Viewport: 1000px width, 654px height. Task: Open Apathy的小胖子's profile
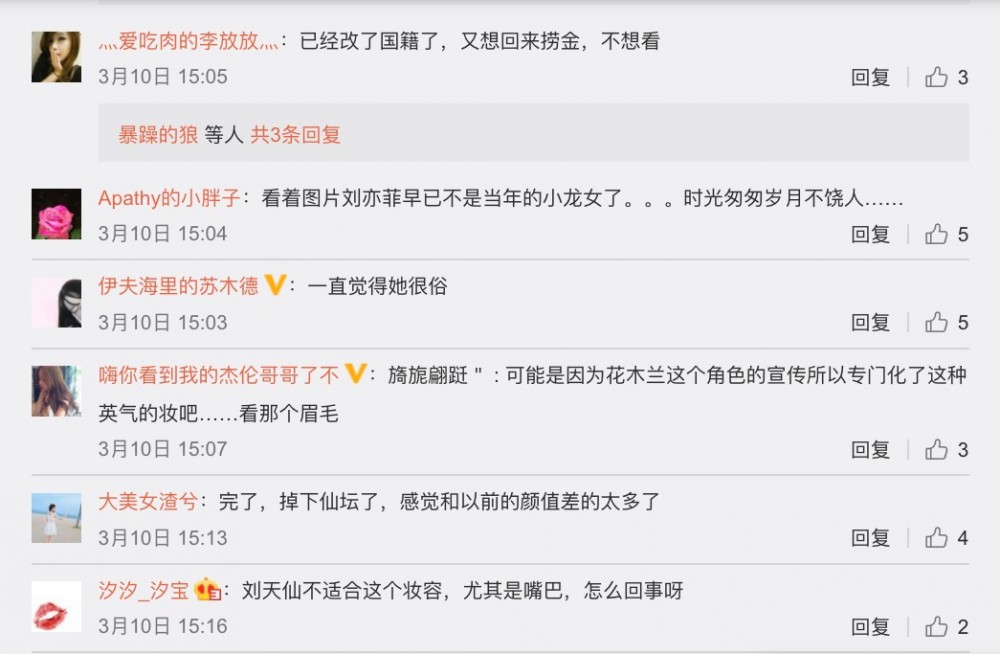click(169, 198)
